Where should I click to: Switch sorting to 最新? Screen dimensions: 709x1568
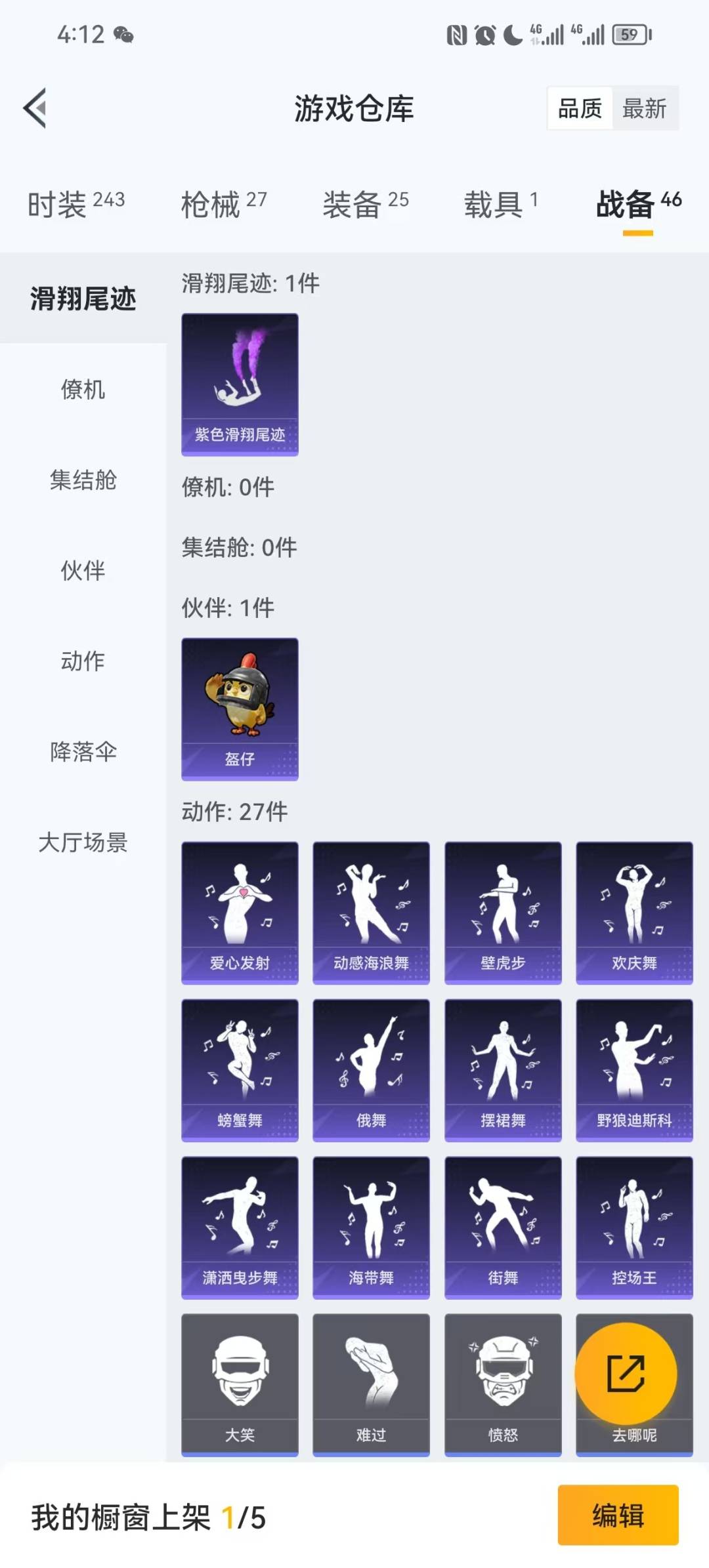click(645, 109)
